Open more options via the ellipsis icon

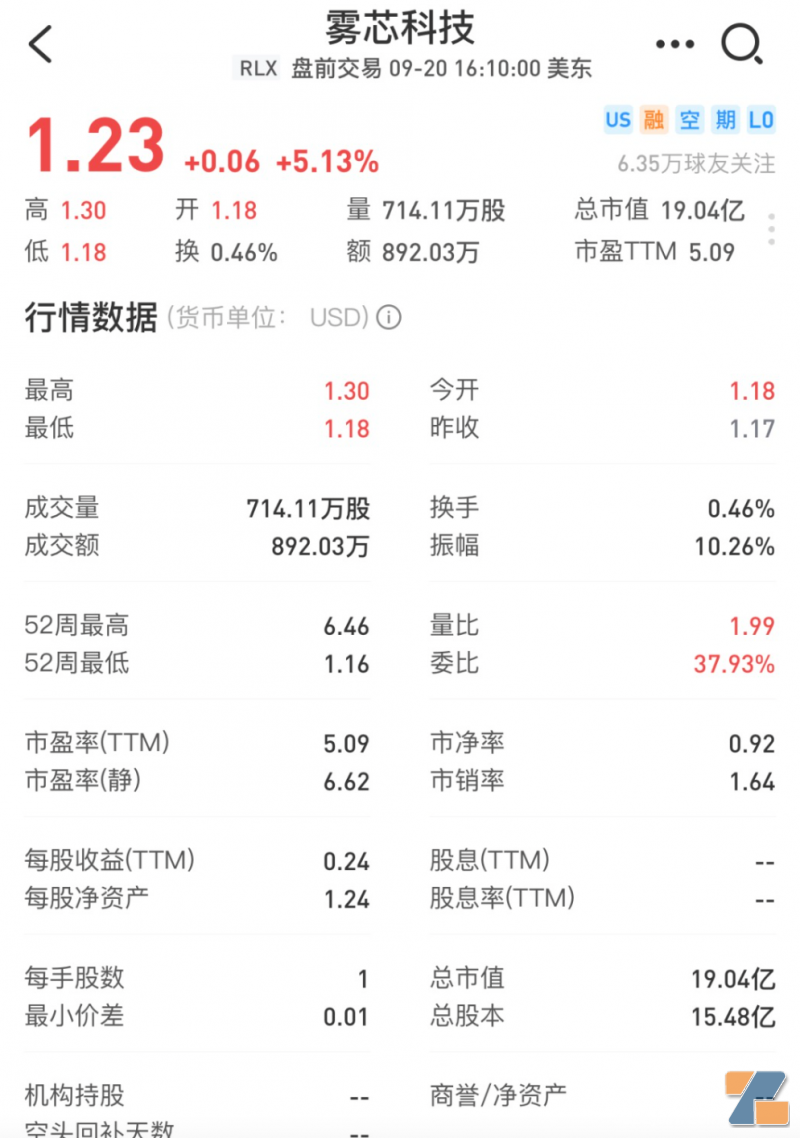click(x=674, y=44)
